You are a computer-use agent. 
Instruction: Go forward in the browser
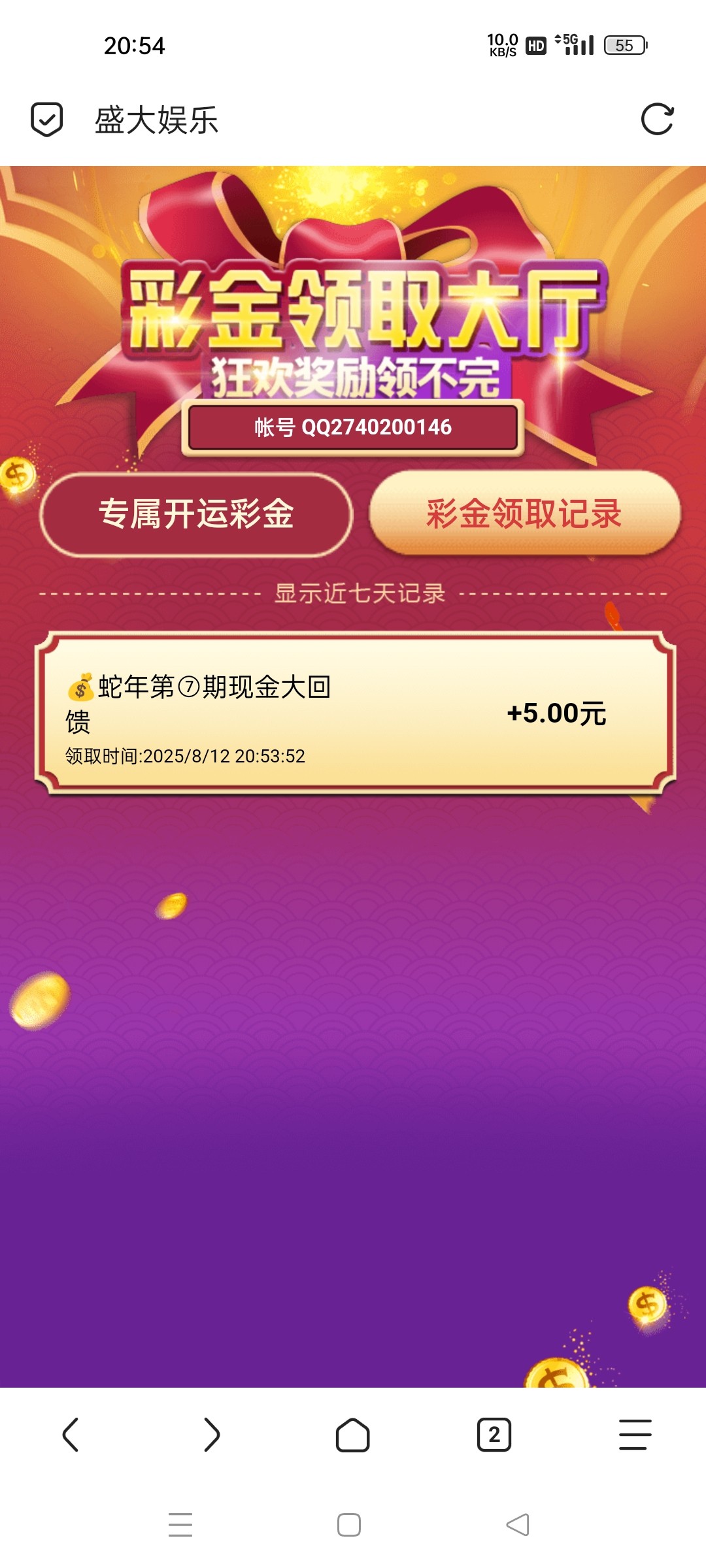click(x=211, y=1435)
